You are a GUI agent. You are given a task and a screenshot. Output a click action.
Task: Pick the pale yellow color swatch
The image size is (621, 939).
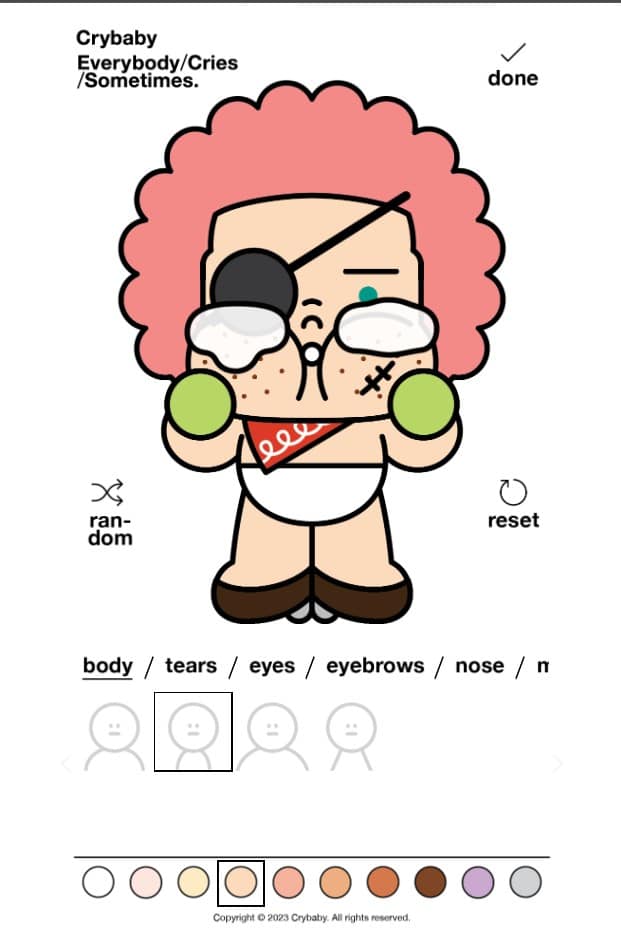(x=193, y=882)
